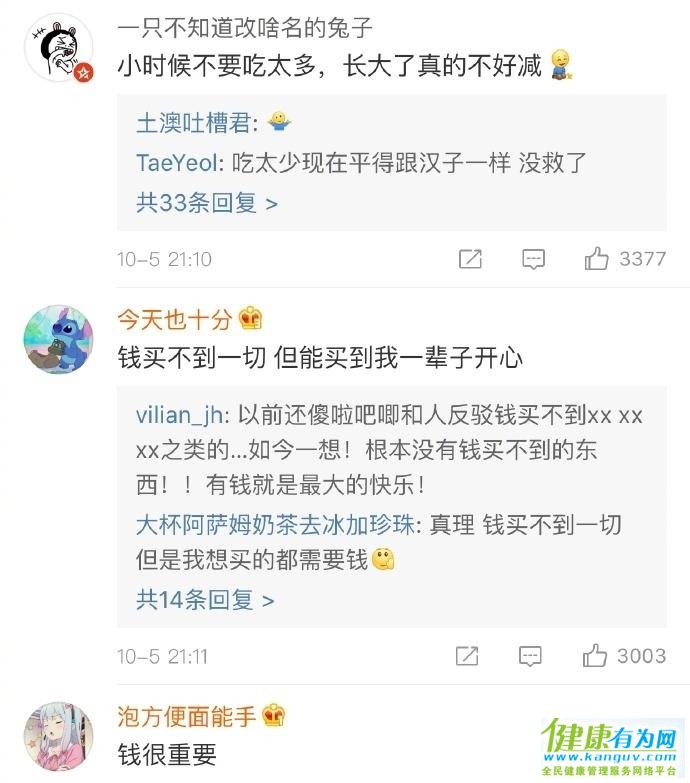Expand all 33 replies
Image resolution: width=690 pixels, height=783 pixels.
click(x=206, y=203)
